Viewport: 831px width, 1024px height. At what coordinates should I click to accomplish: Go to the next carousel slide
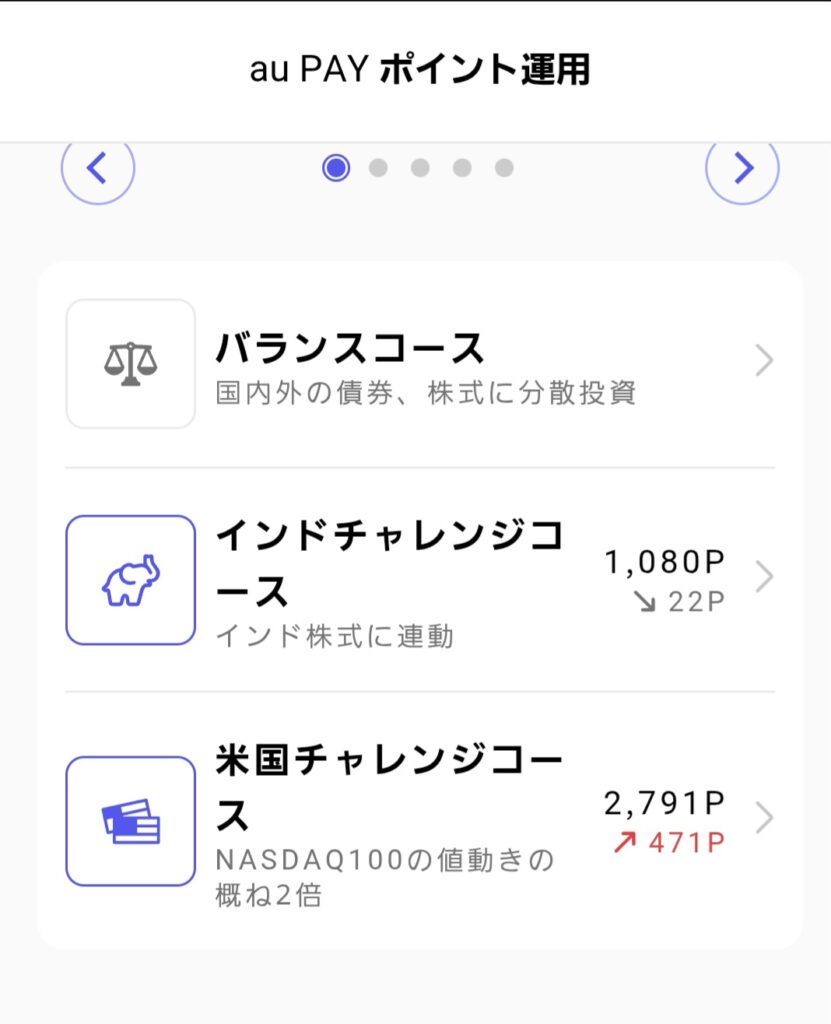point(742,170)
